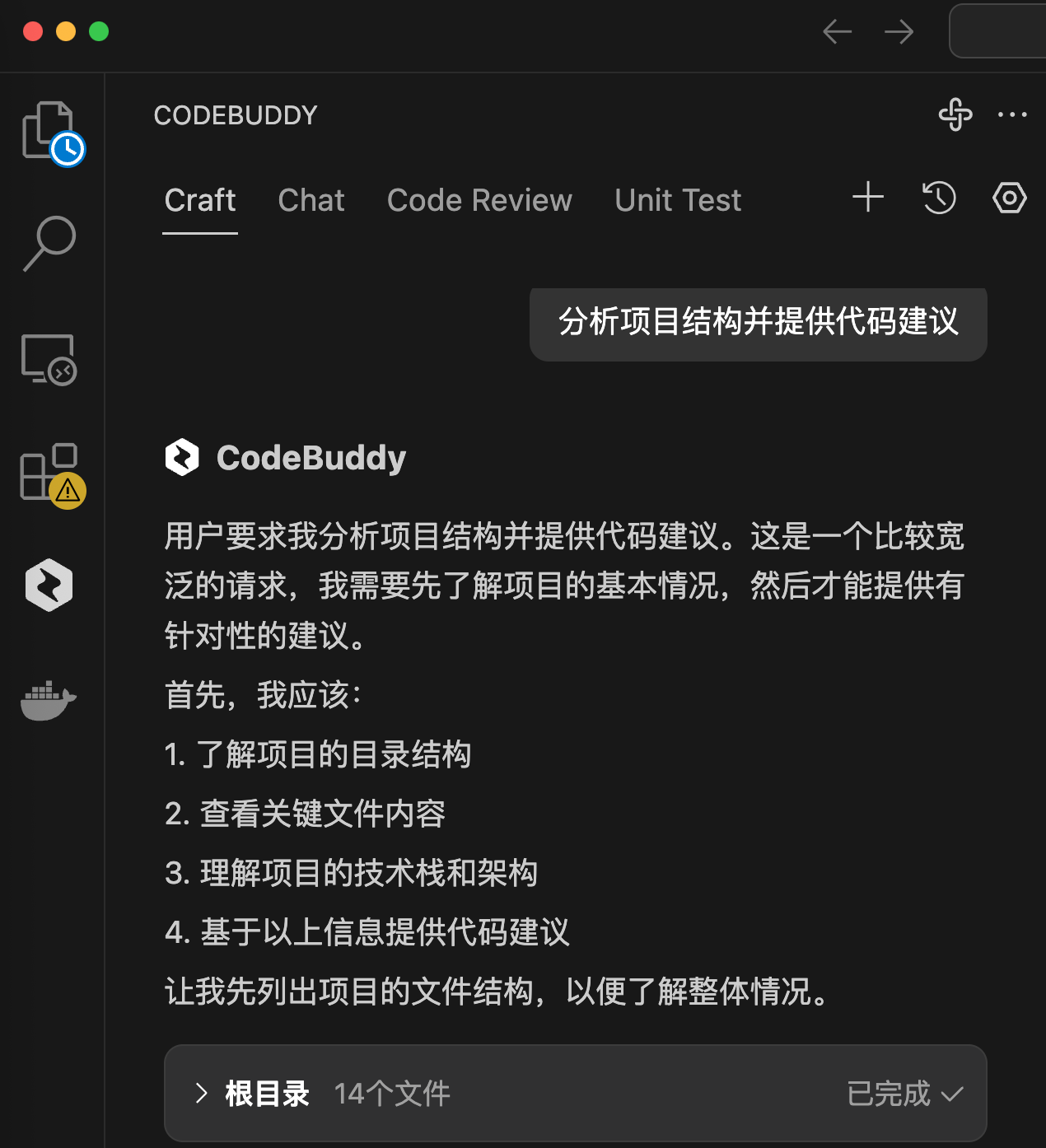Open the Docker extension view
Viewport: 1046px width, 1148px height.
[x=49, y=701]
